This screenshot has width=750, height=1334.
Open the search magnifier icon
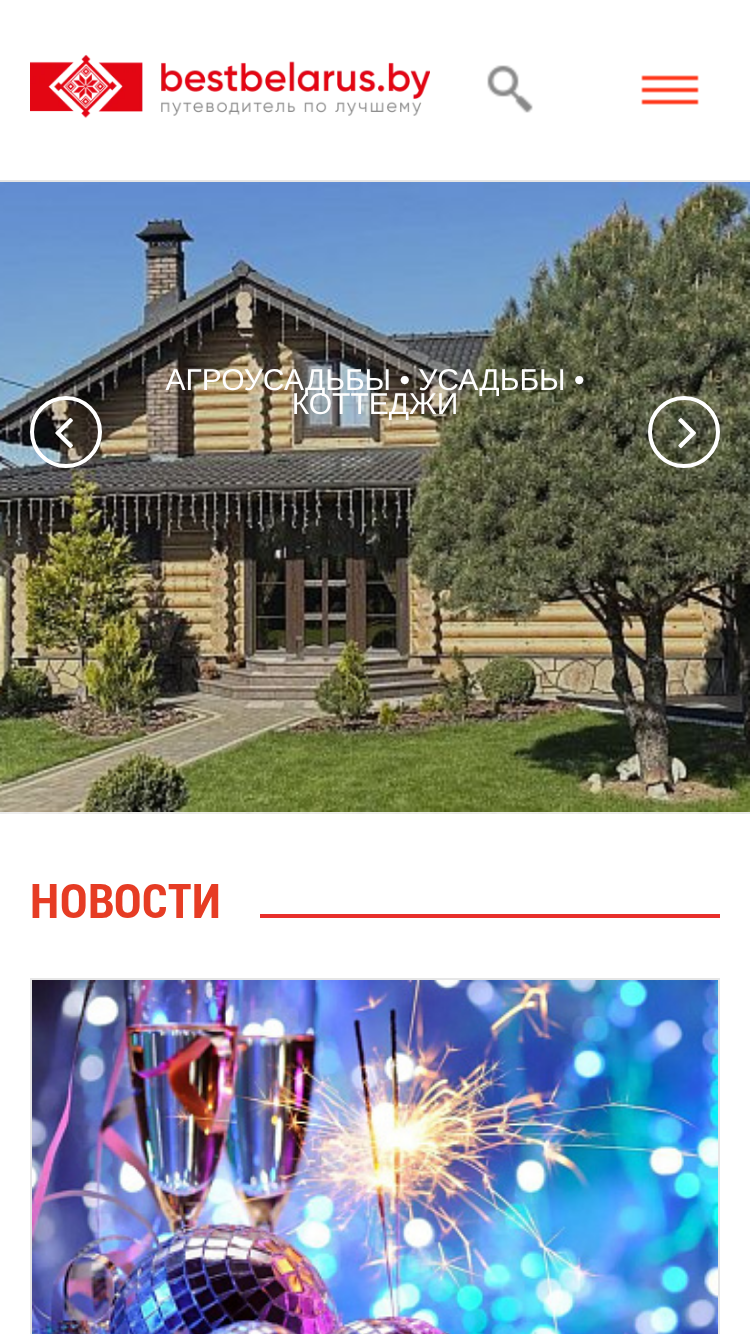pos(510,89)
